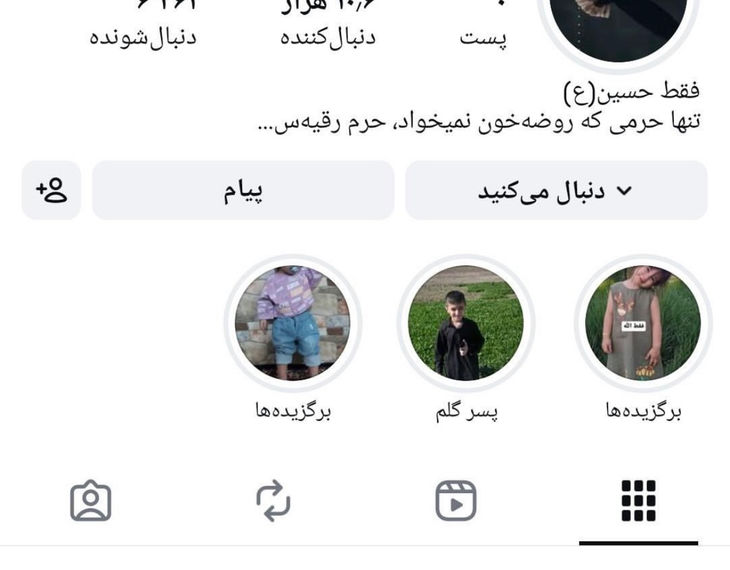730x570 pixels.
Task: Open the 'دنبال می‌کنید' following dropdown
Action: (x=556, y=190)
